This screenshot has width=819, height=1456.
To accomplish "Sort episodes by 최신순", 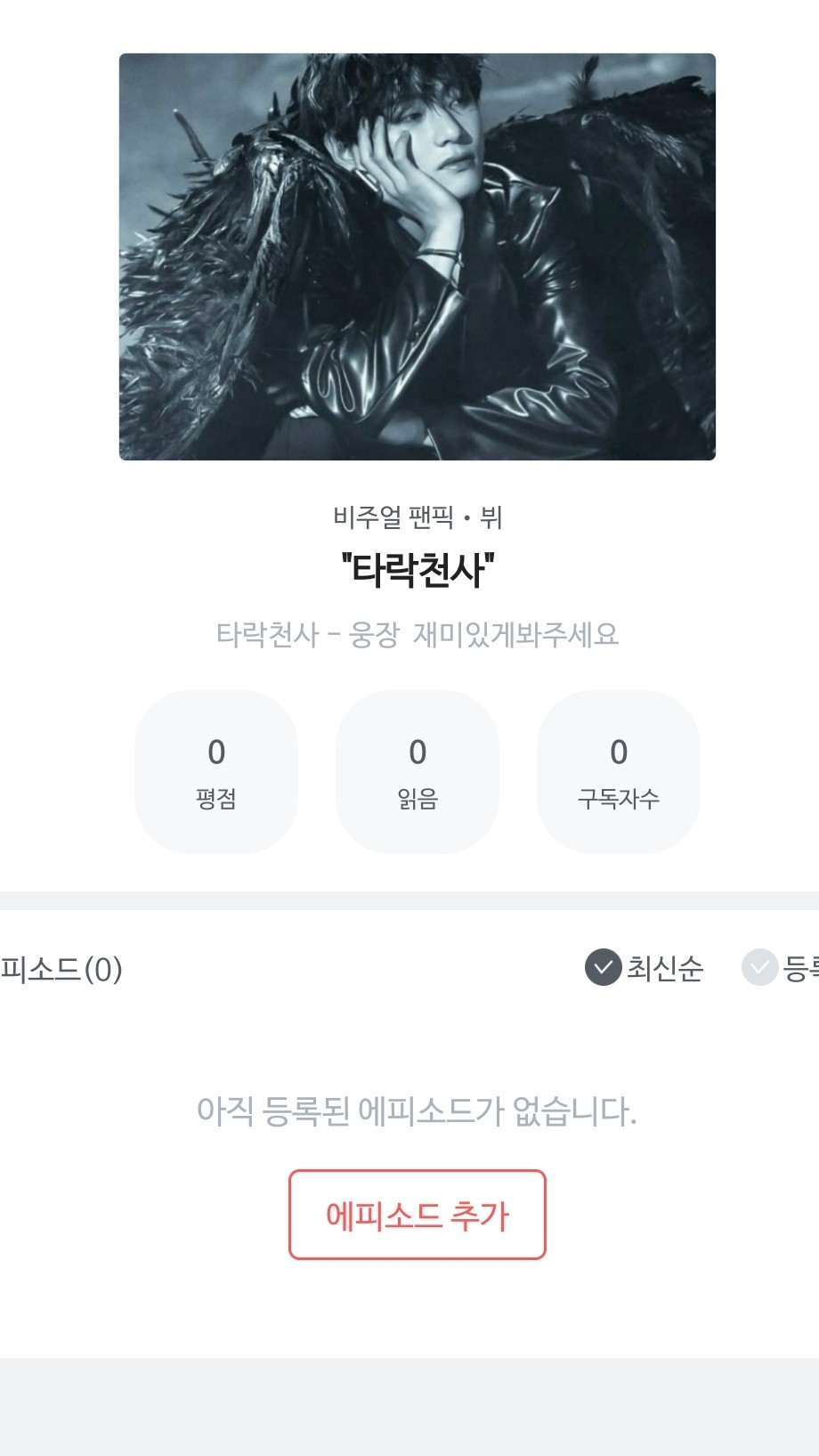I will (645, 968).
